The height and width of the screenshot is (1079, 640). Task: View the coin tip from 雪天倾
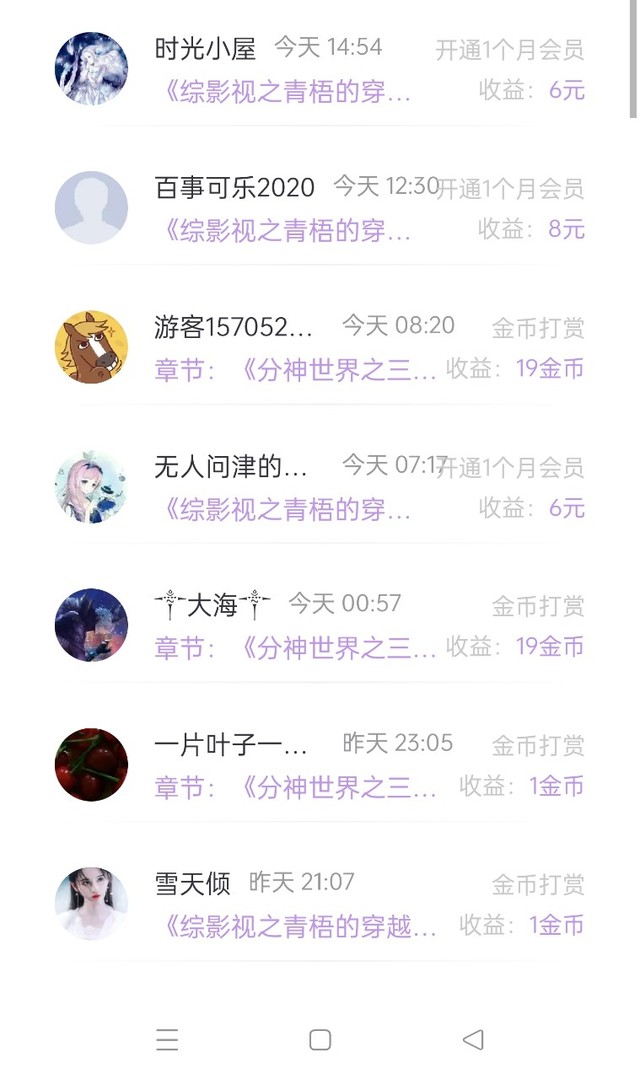(x=320, y=903)
